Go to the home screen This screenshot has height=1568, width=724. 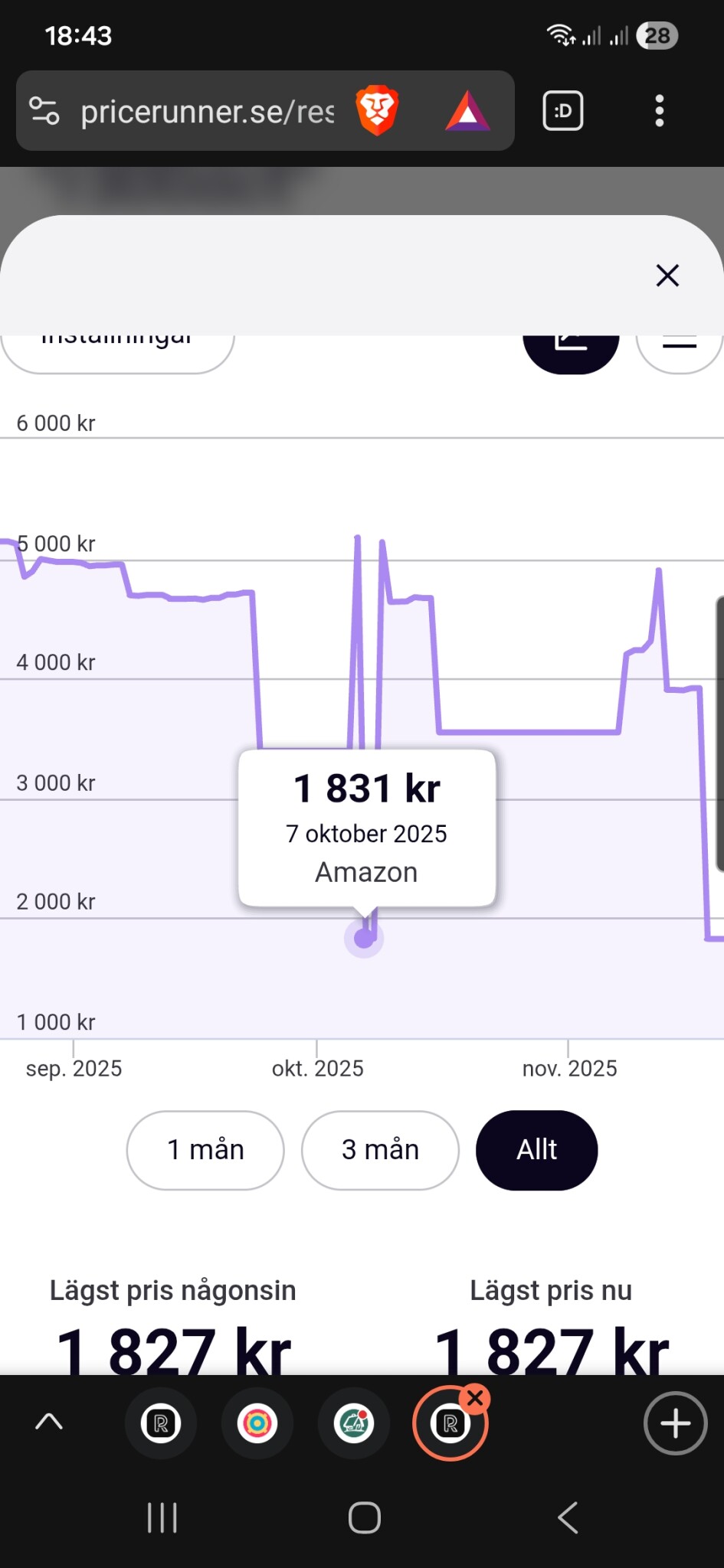click(365, 1517)
